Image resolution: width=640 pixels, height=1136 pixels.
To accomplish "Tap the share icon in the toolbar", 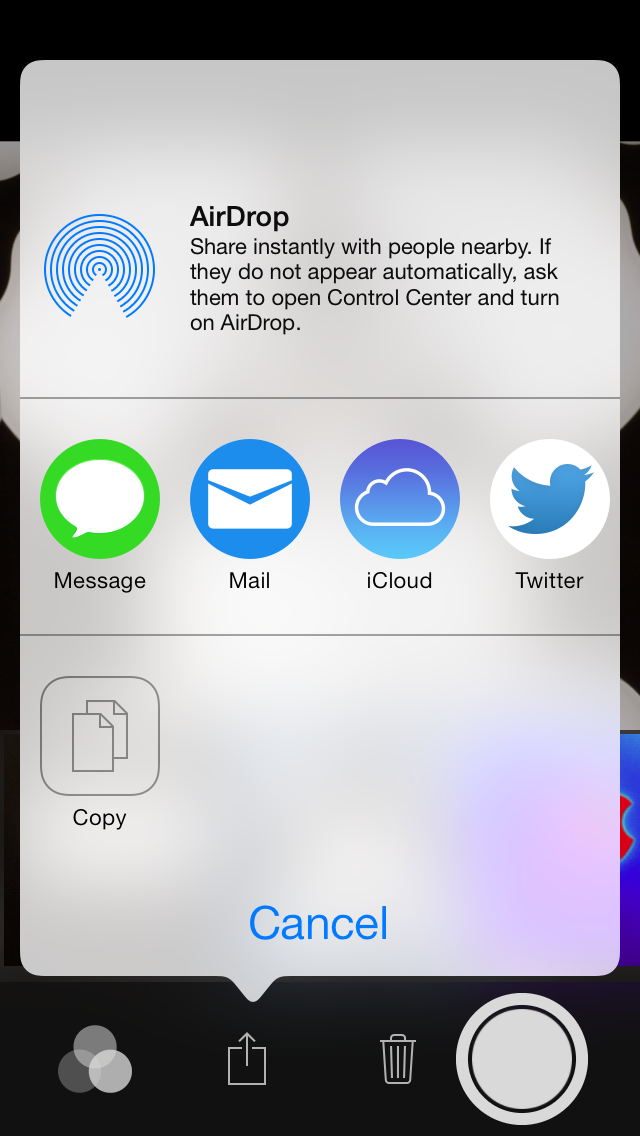I will pyautogui.click(x=247, y=1059).
